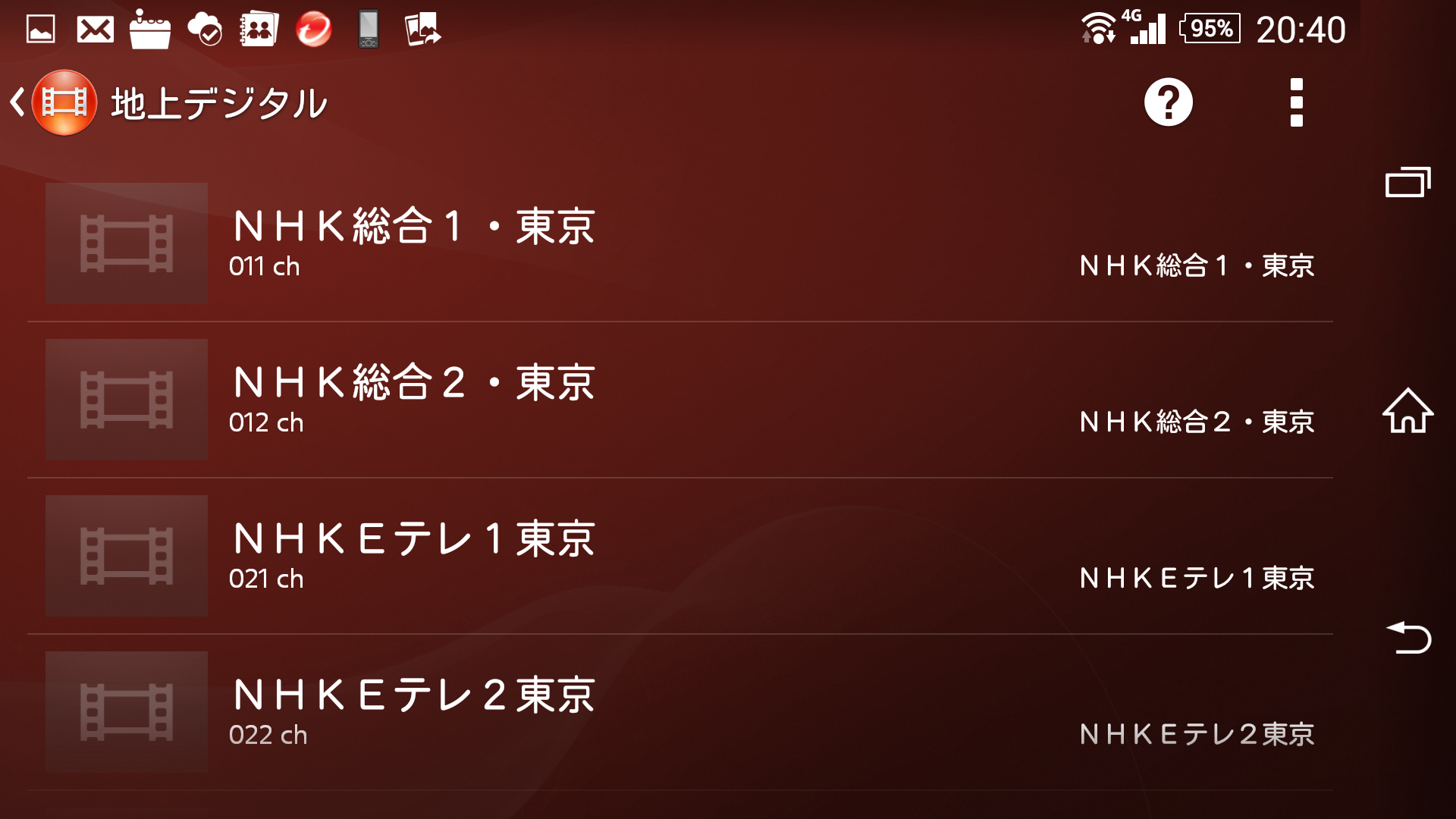Select NHK総合2・東京 channel 012
The width and height of the screenshot is (1456, 819).
tap(679, 400)
